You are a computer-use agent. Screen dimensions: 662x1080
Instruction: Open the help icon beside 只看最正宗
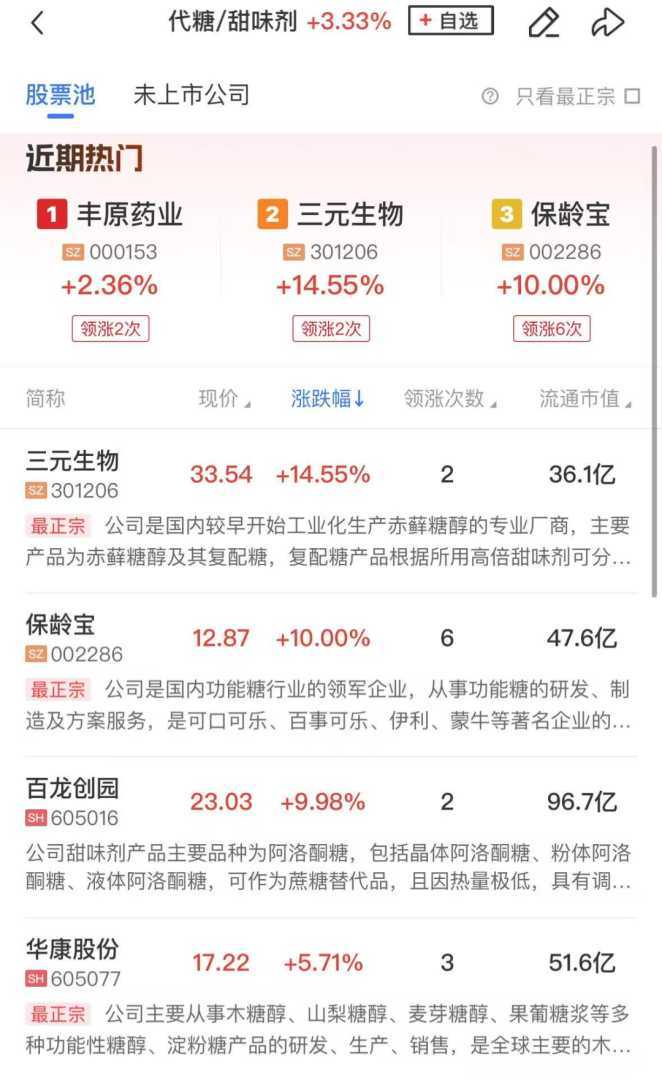click(490, 97)
